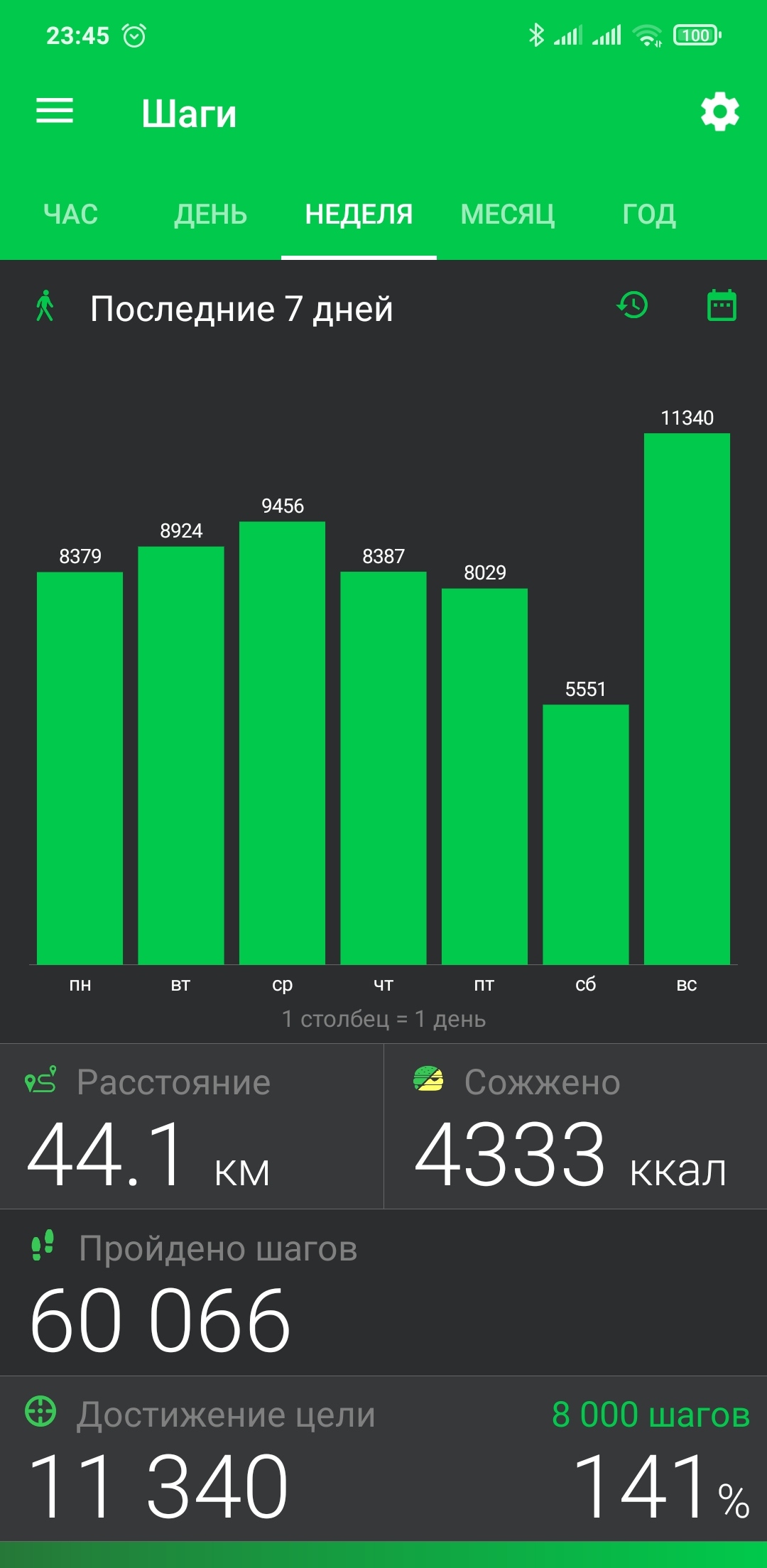Open the calendar date picker icon
Image resolution: width=767 pixels, height=1568 pixels.
pyautogui.click(x=722, y=305)
